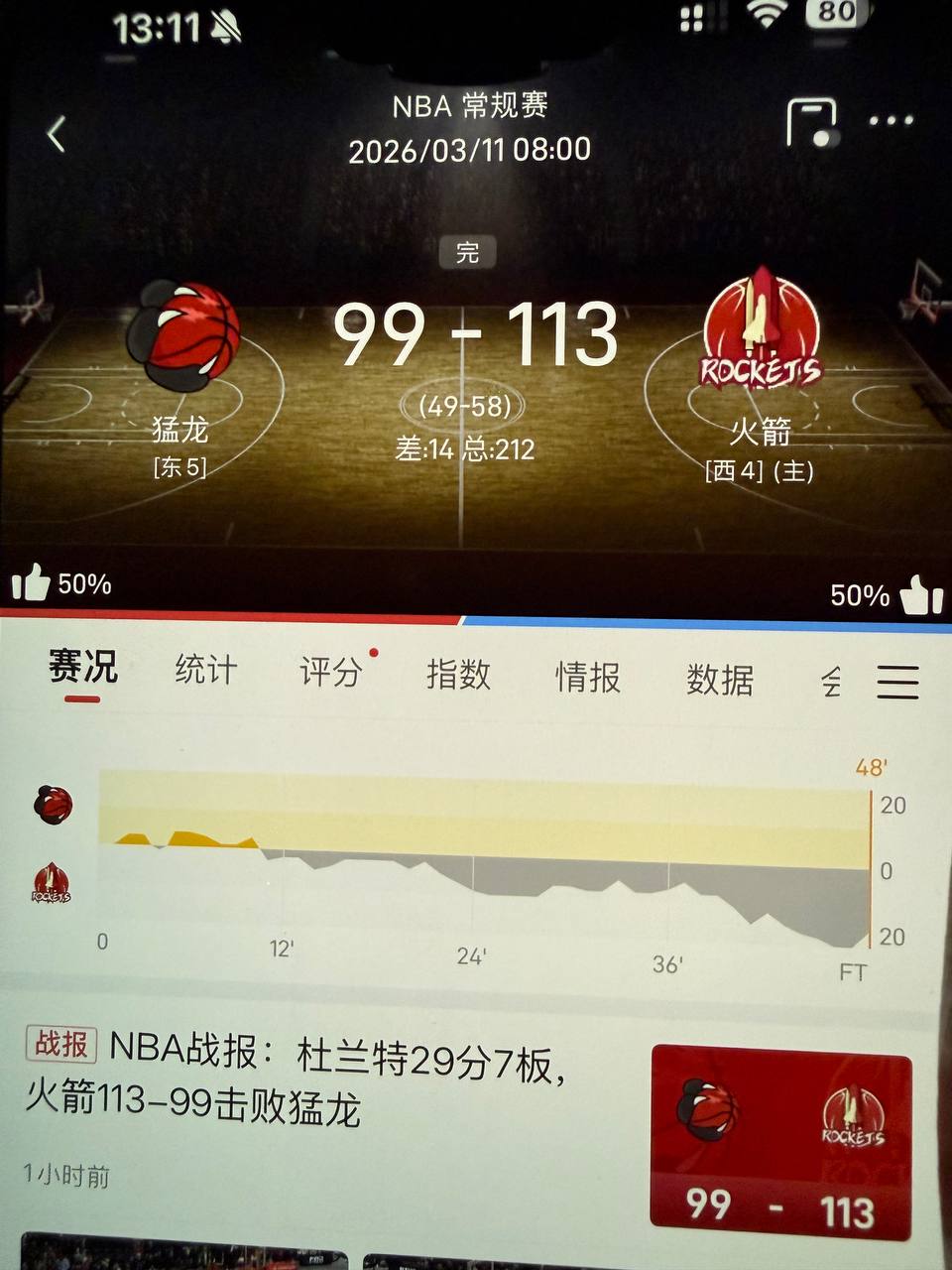
Task: Go back using the top-left arrow
Action: pyautogui.click(x=57, y=134)
